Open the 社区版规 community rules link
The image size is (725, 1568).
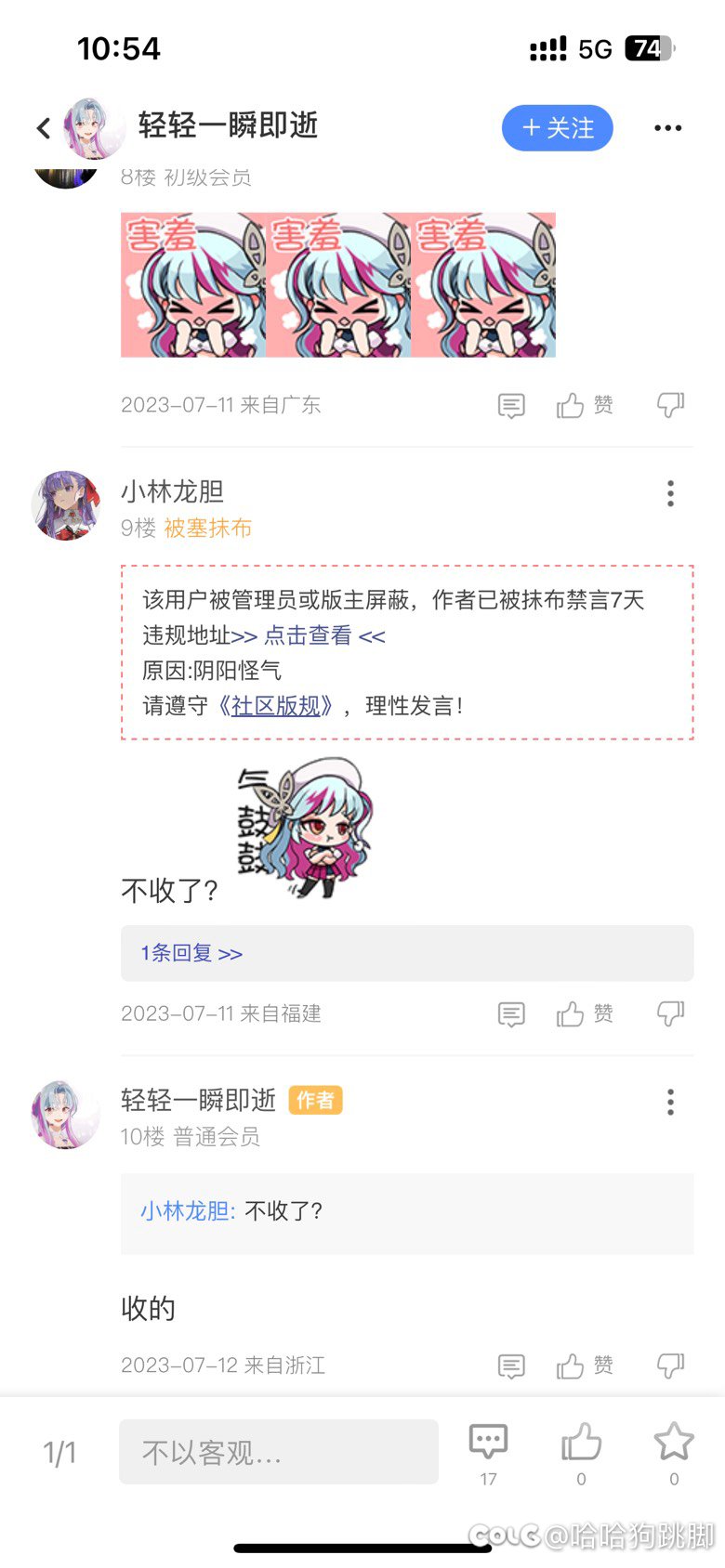coord(276,706)
